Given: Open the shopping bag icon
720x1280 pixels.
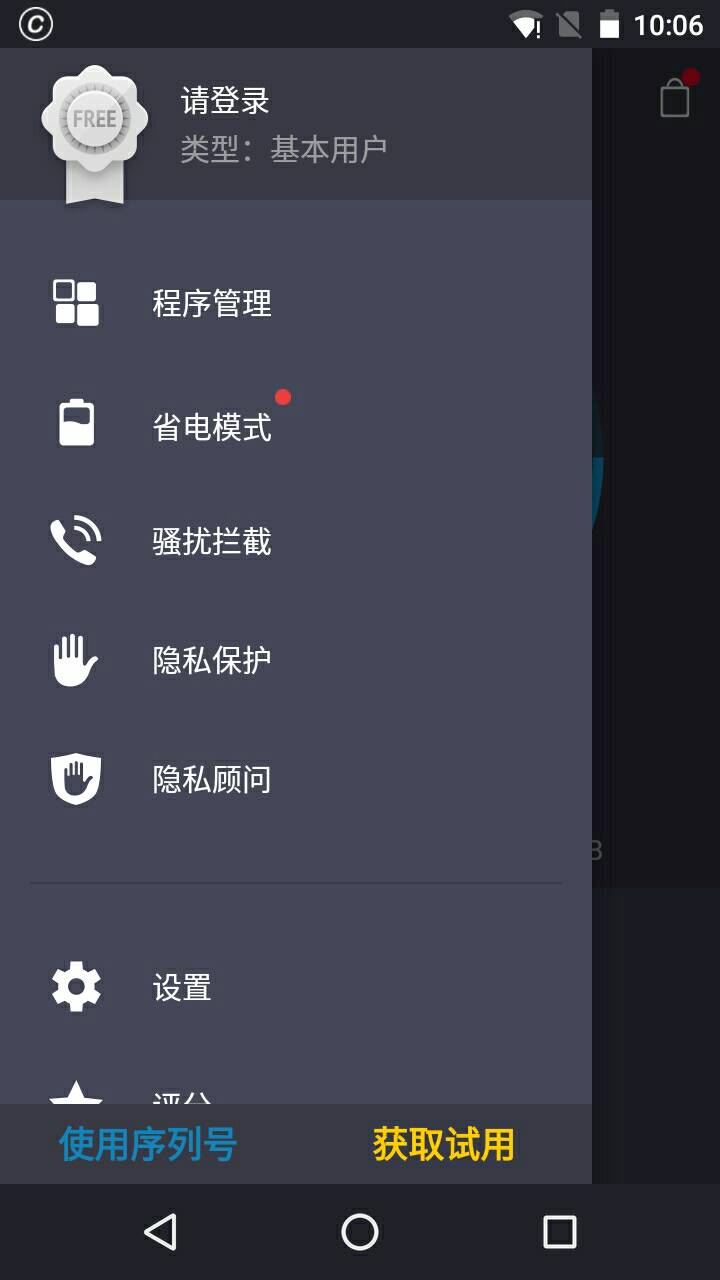Looking at the screenshot, I should 675,98.
